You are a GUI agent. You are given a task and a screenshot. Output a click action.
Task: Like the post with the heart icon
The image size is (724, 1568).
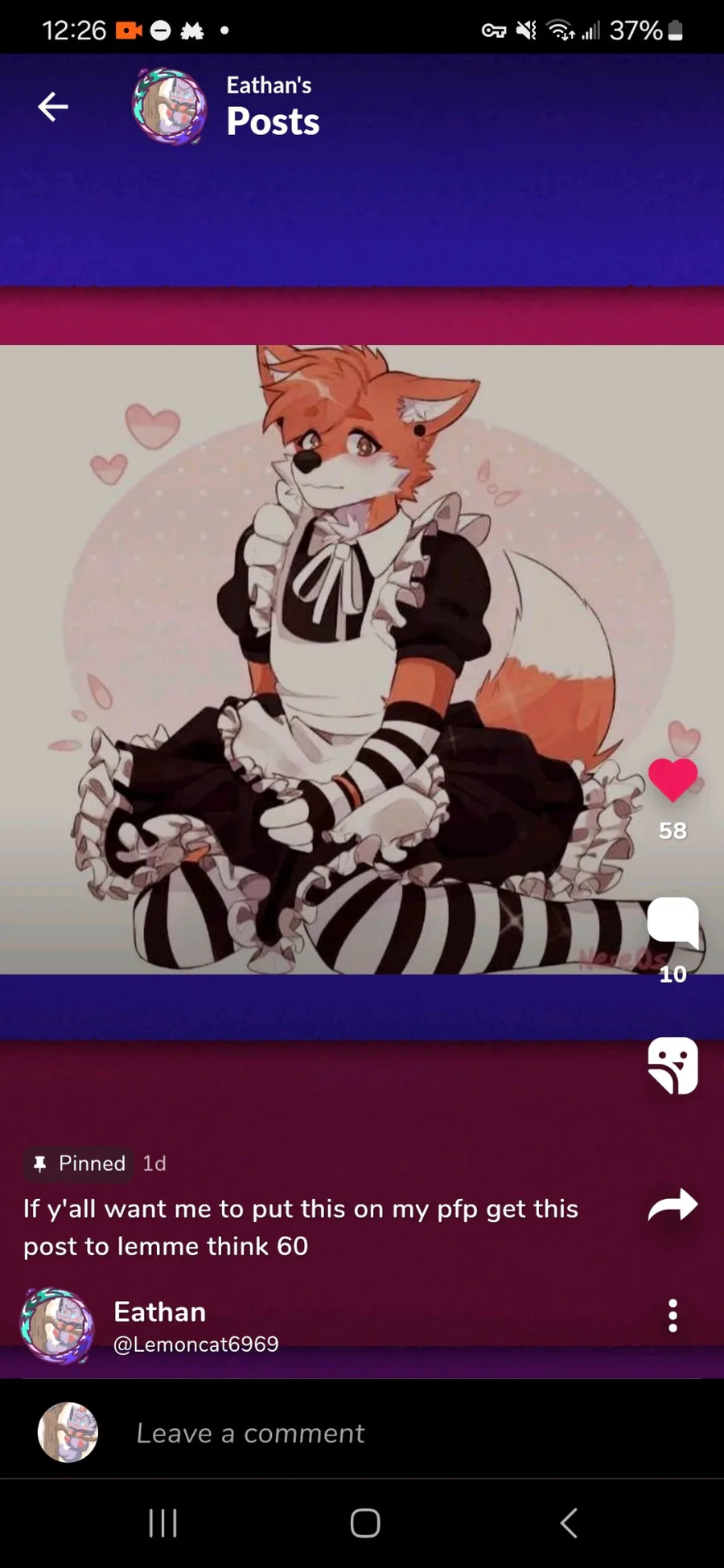(x=673, y=779)
